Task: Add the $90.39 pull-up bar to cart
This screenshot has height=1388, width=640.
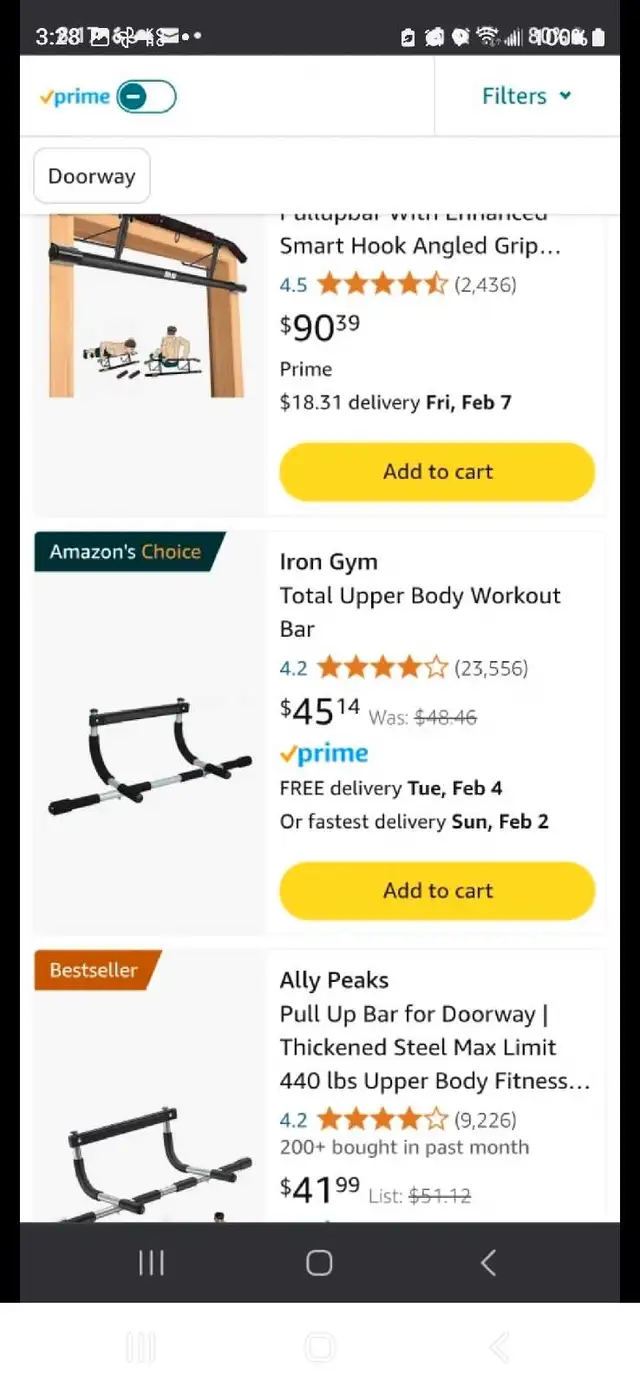Action: [437, 472]
